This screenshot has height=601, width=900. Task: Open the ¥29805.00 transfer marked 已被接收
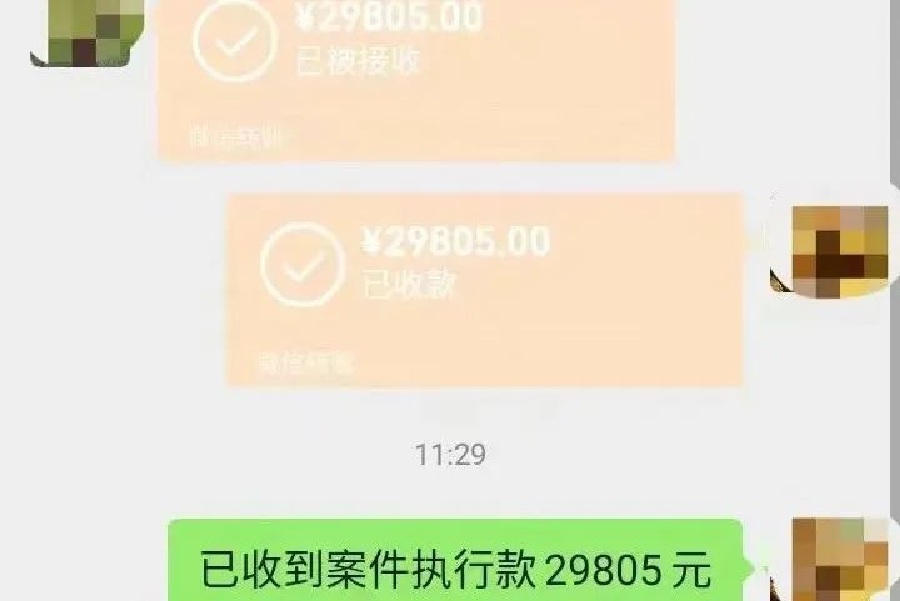pos(415,75)
